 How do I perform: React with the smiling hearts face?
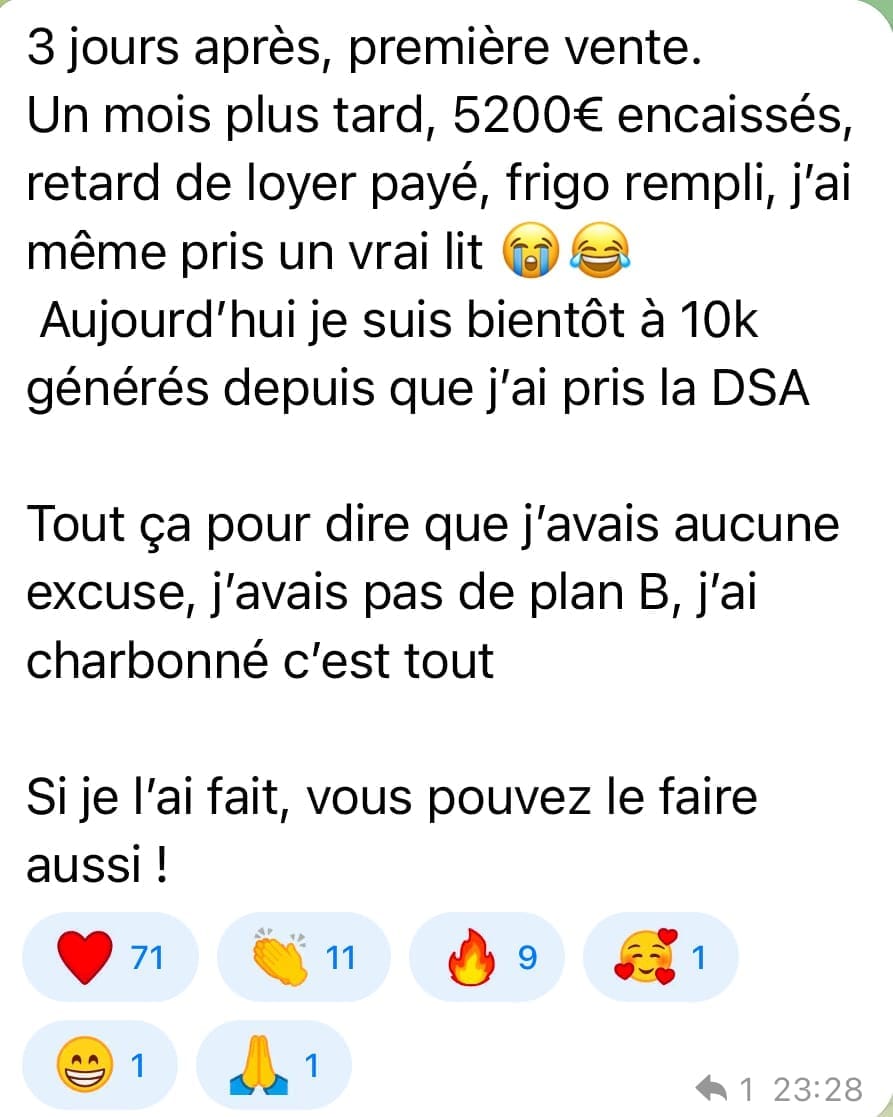coord(660,958)
